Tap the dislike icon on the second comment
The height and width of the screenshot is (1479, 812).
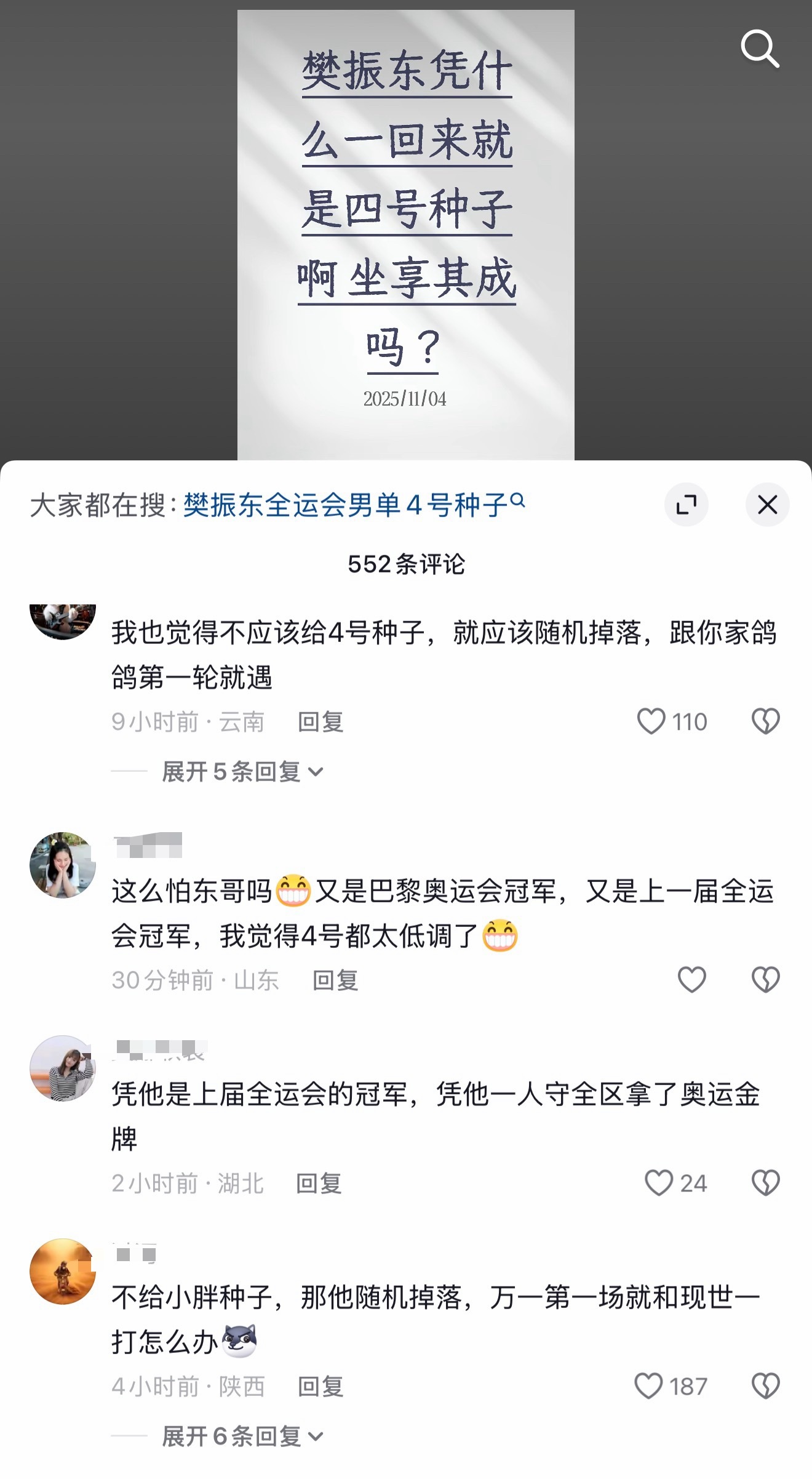pos(766,979)
